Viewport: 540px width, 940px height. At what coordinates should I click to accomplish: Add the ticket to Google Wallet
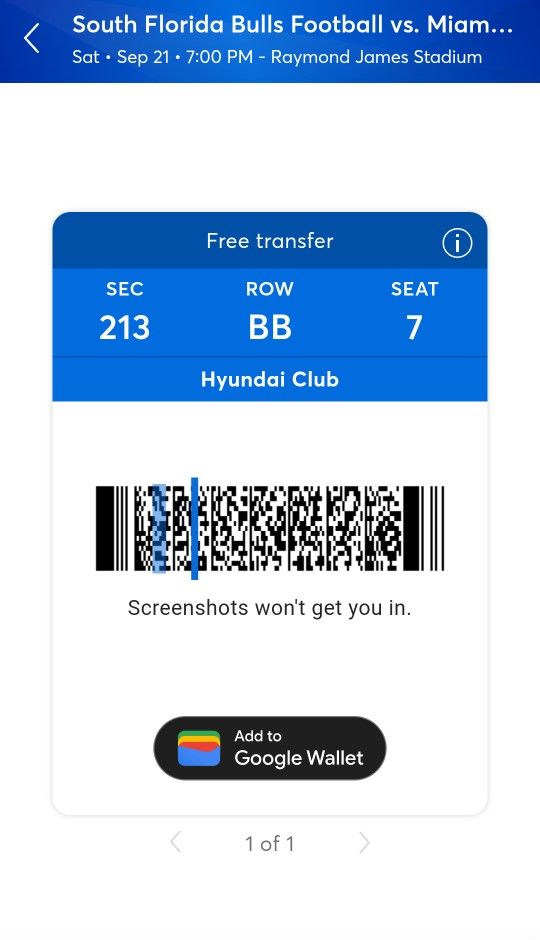[270, 748]
